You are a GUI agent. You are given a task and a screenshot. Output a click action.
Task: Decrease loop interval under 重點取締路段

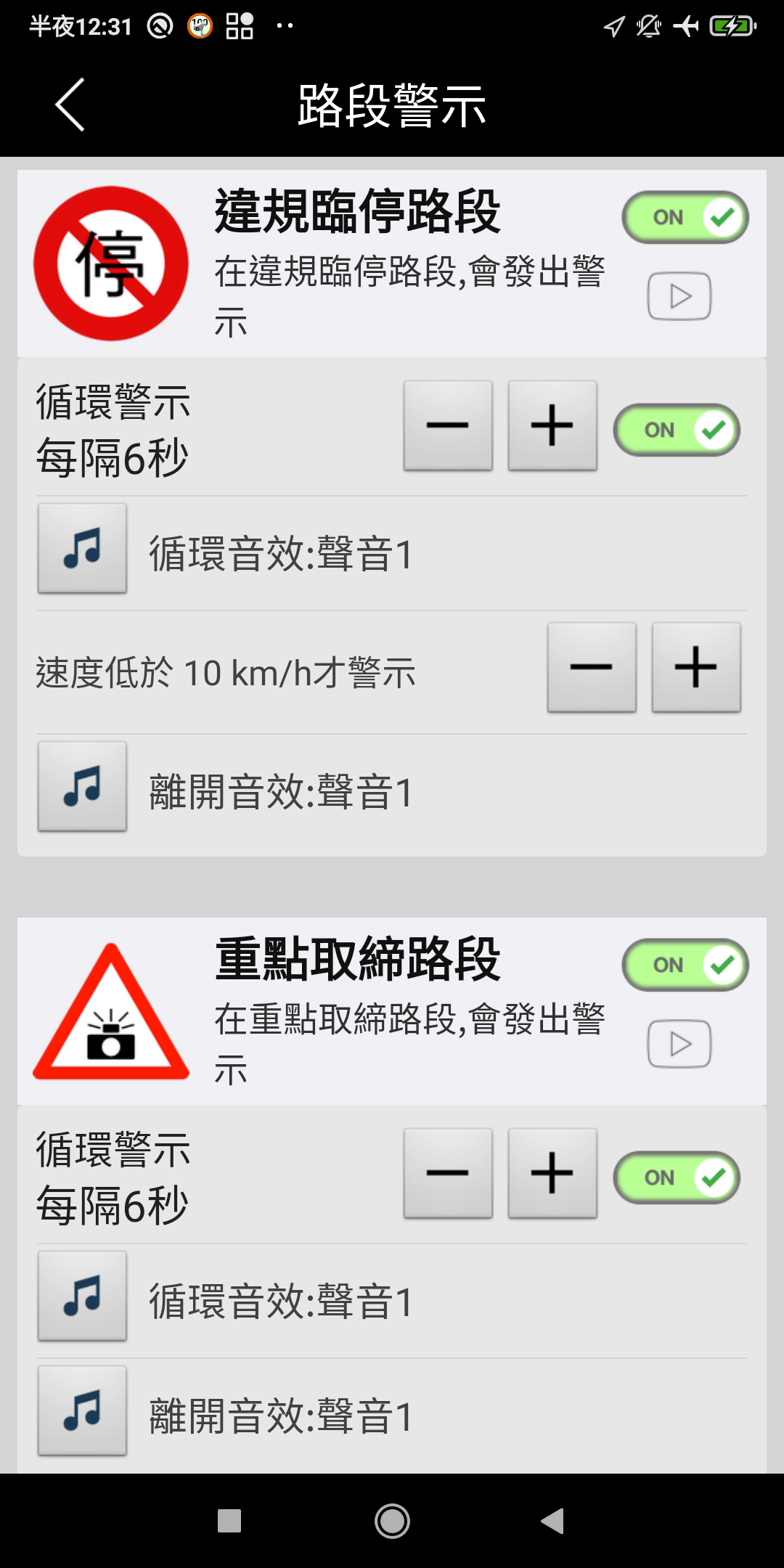coord(448,1173)
